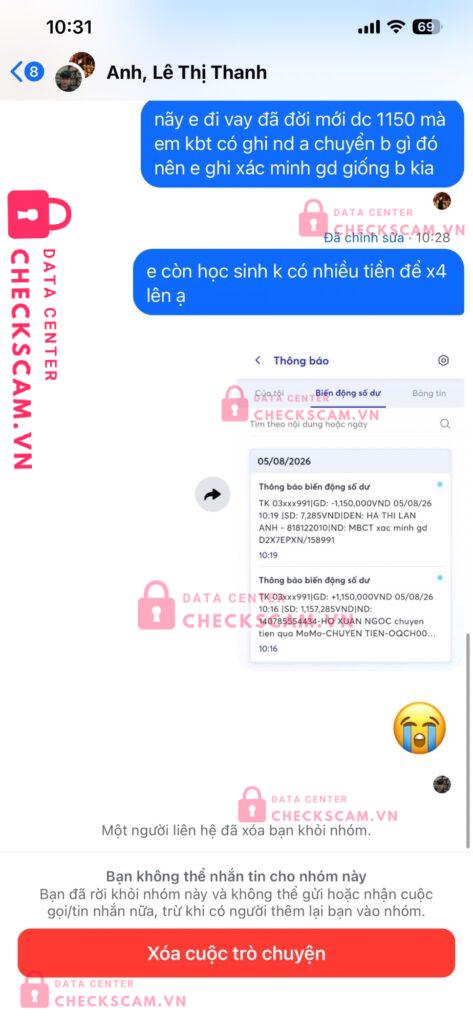This screenshot has height=1024, width=473.
Task: Go back to the chat list
Action: (x=27, y=71)
